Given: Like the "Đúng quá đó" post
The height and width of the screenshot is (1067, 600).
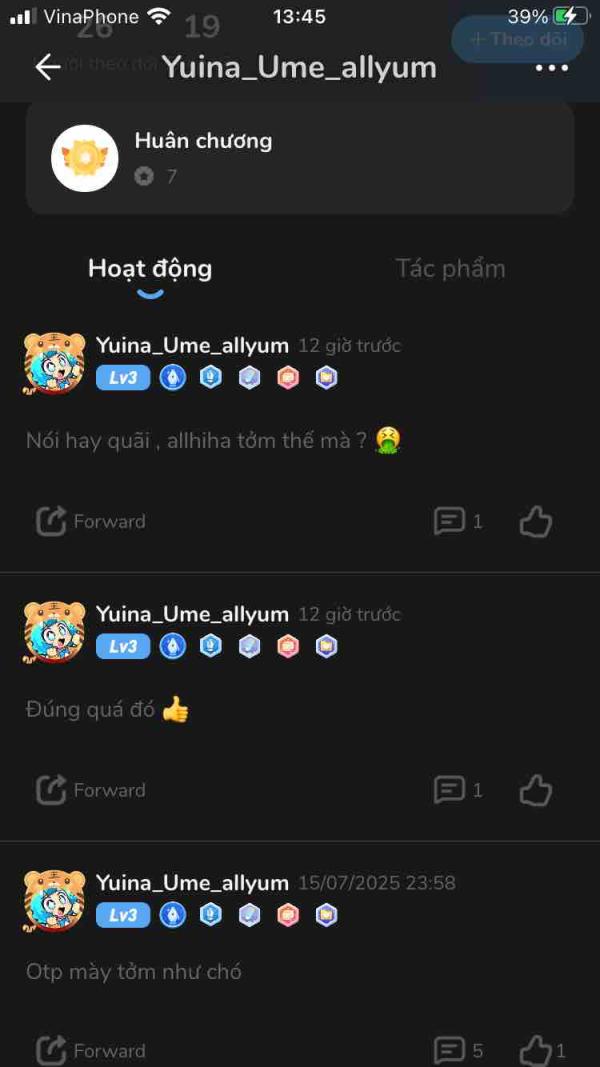Looking at the screenshot, I should point(536,790).
